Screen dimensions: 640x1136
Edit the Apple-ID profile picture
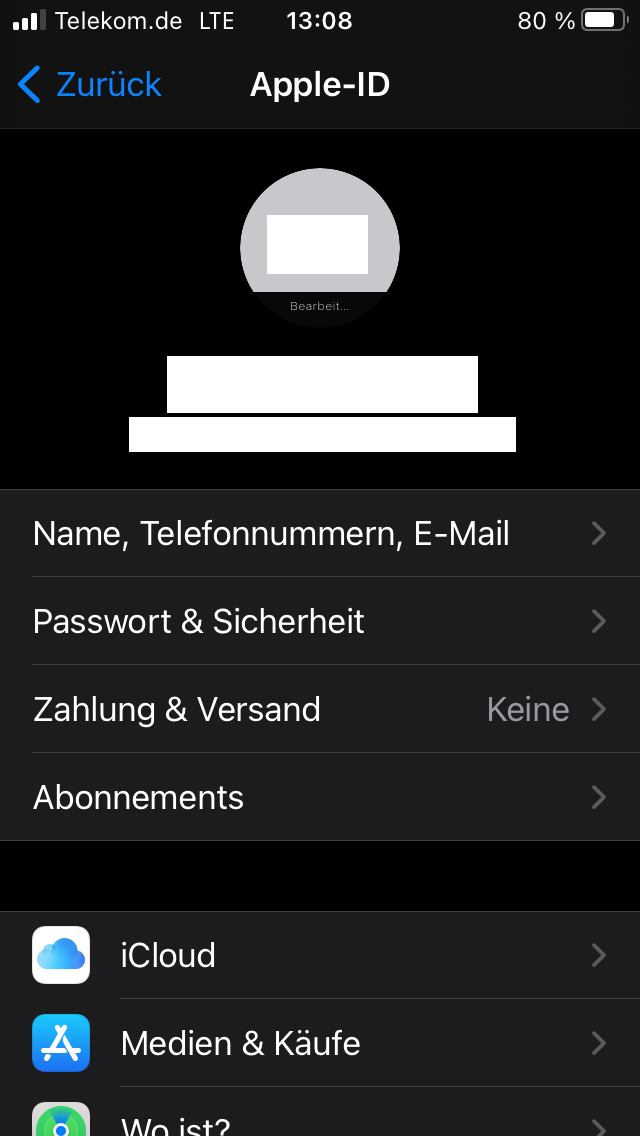pos(319,248)
